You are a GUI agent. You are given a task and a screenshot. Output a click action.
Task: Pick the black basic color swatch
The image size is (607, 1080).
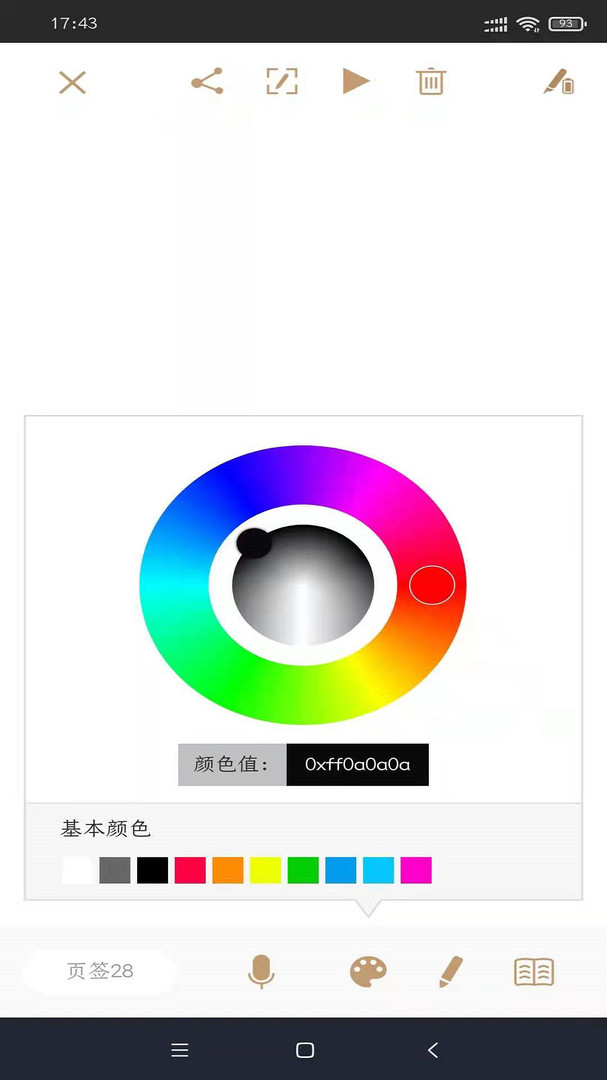point(152,870)
